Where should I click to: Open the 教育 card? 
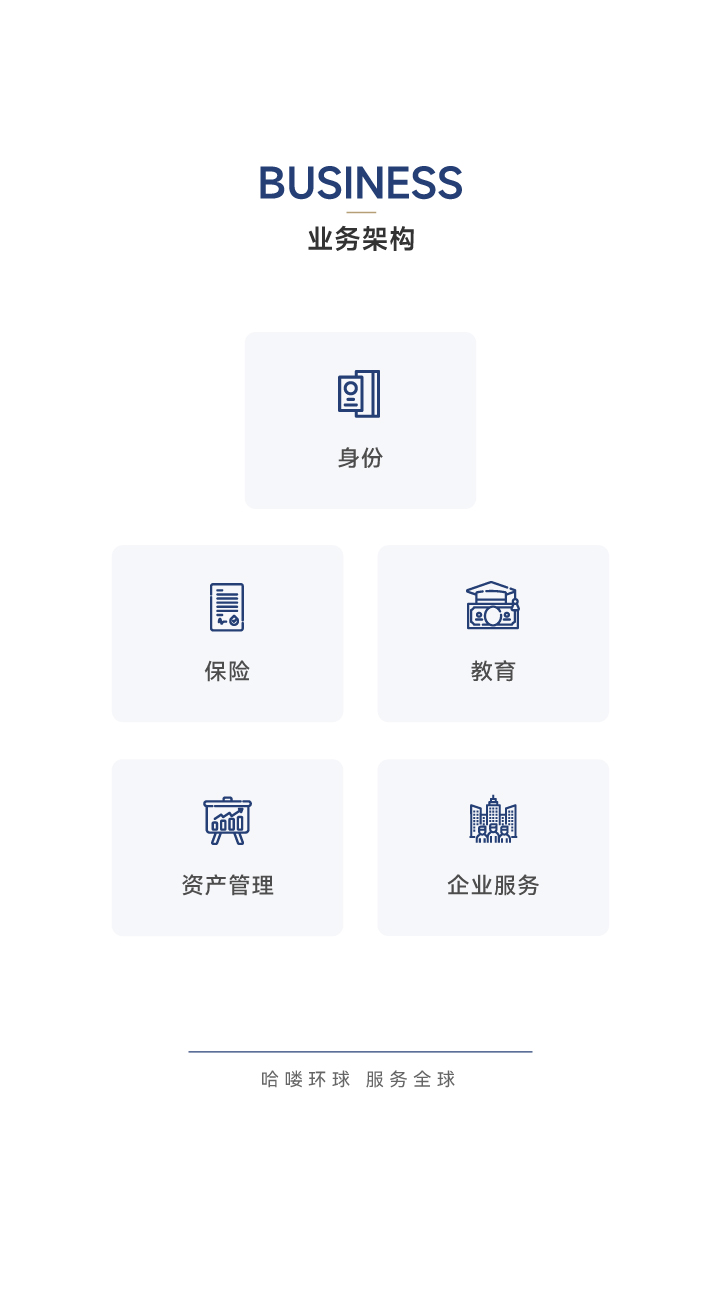pyautogui.click(x=493, y=633)
